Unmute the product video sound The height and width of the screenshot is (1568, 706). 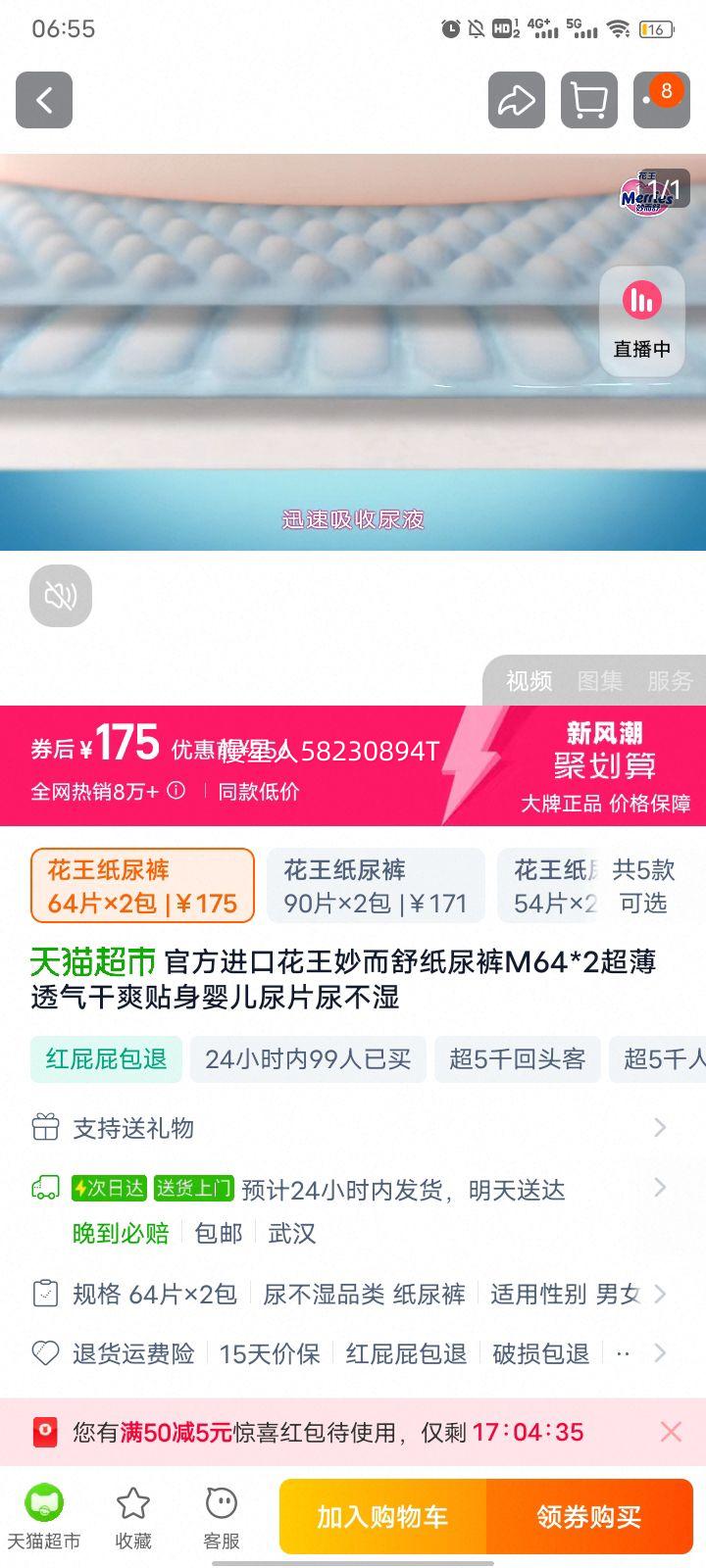point(61,596)
